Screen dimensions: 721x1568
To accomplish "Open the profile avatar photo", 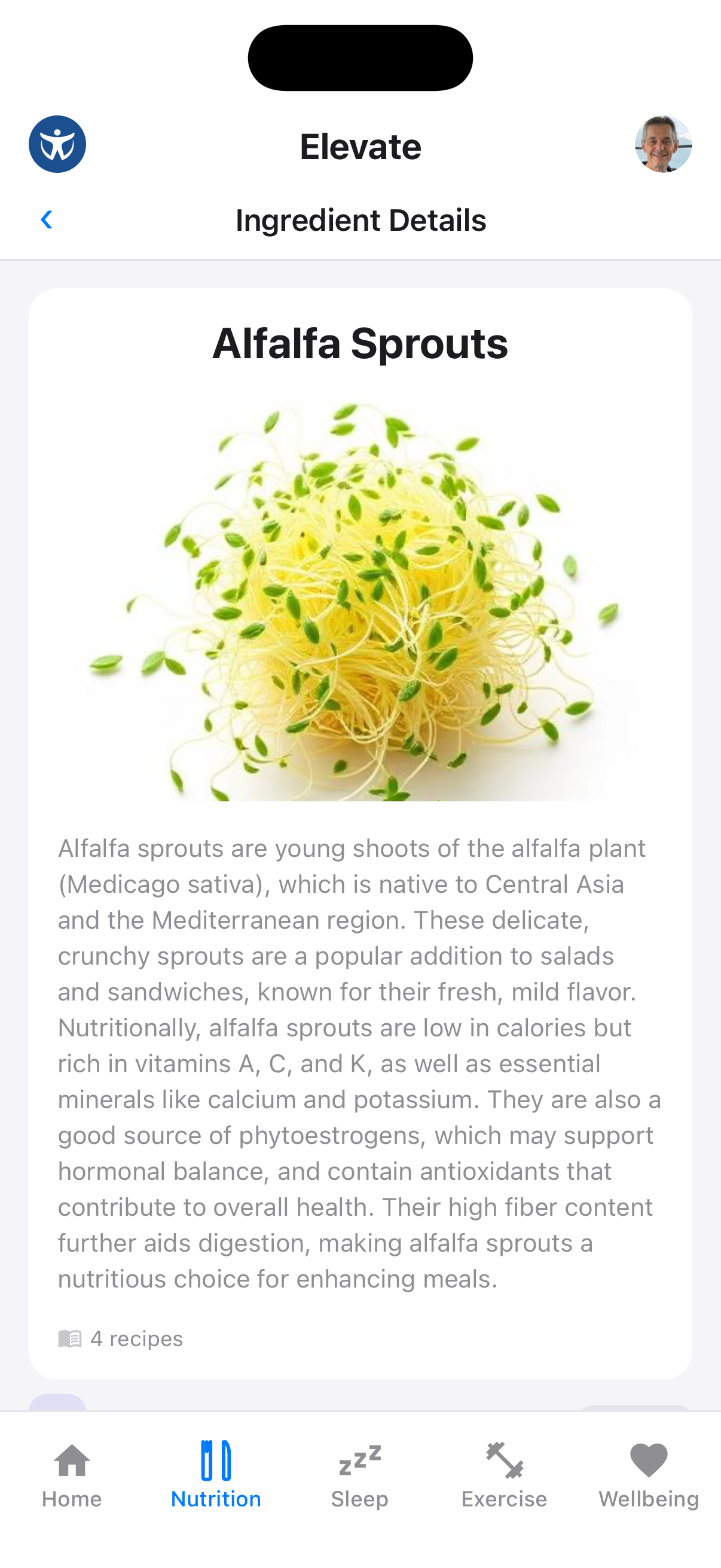I will tap(664, 144).
